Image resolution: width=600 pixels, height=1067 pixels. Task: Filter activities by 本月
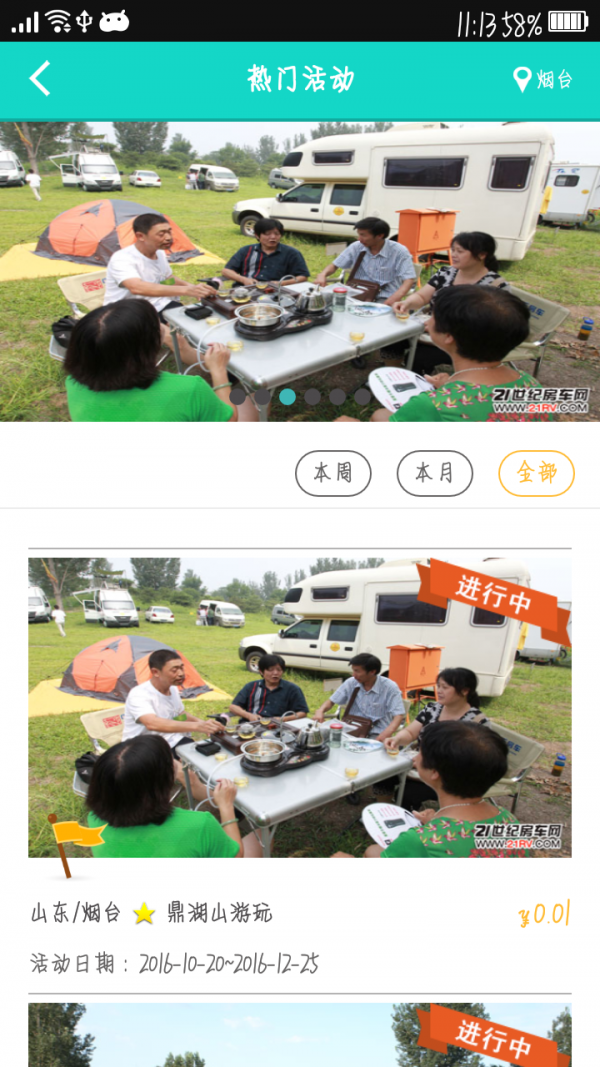pos(434,473)
